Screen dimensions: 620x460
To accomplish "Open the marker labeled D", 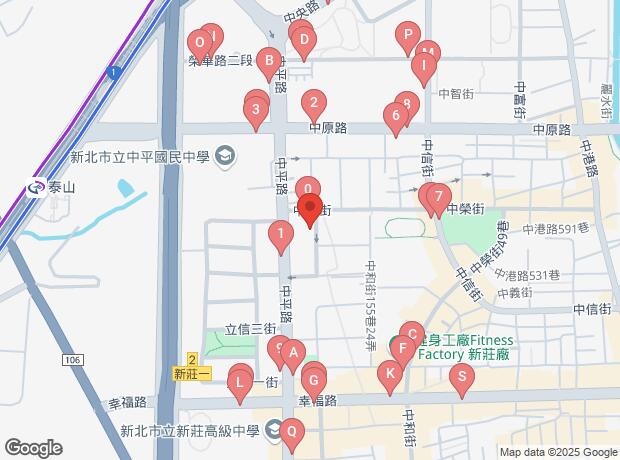I will point(305,43).
